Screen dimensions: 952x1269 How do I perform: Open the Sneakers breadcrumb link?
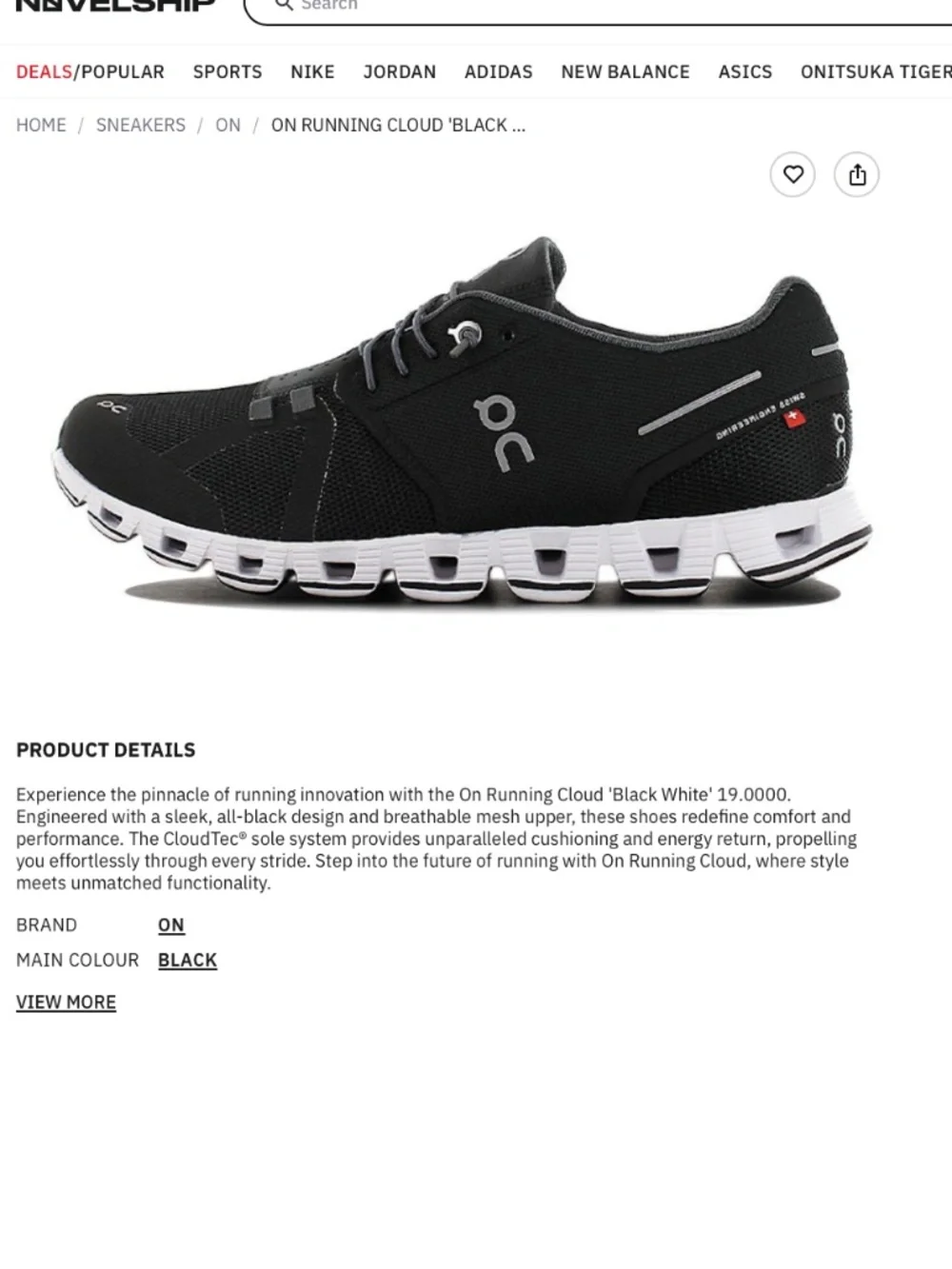point(140,125)
